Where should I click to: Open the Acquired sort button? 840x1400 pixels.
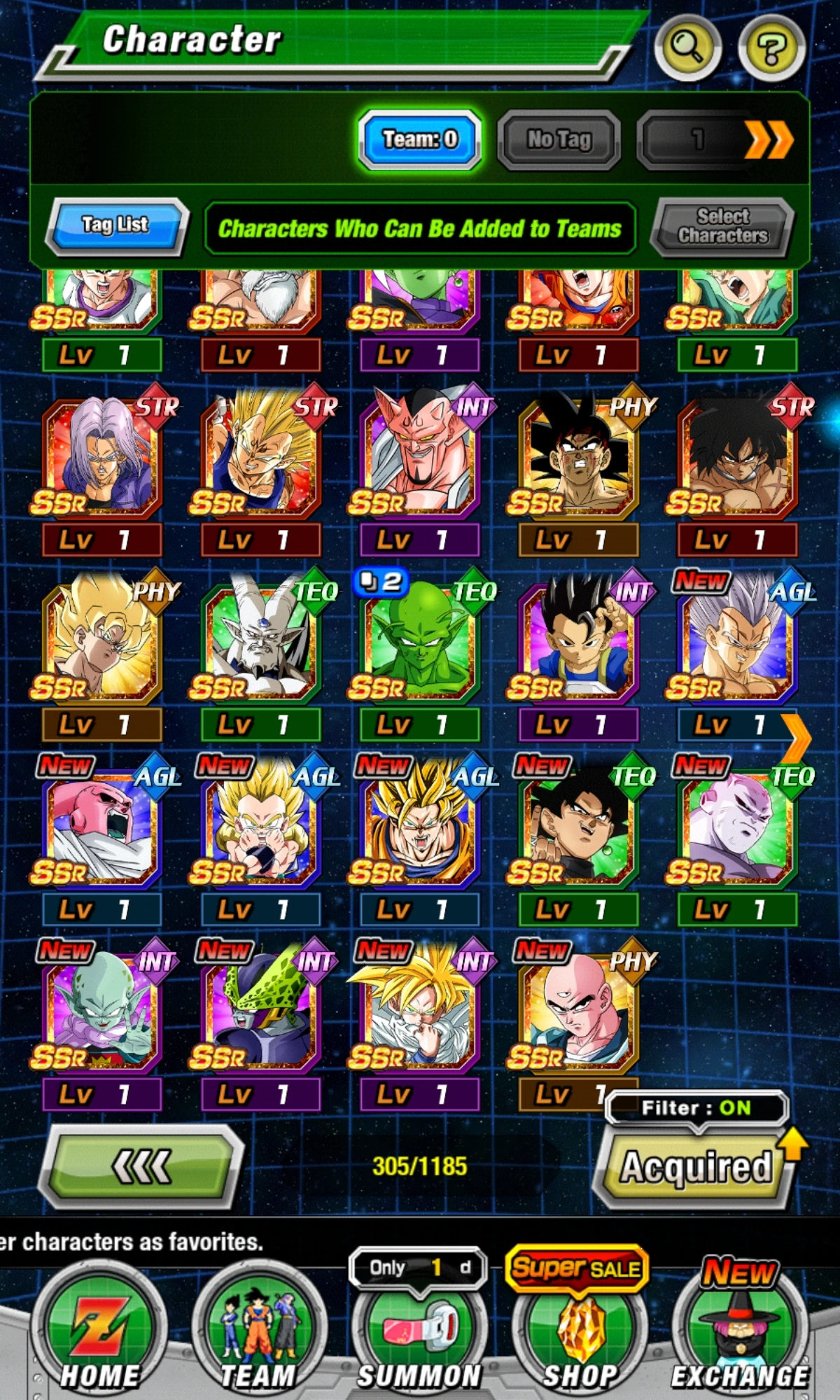[695, 1168]
